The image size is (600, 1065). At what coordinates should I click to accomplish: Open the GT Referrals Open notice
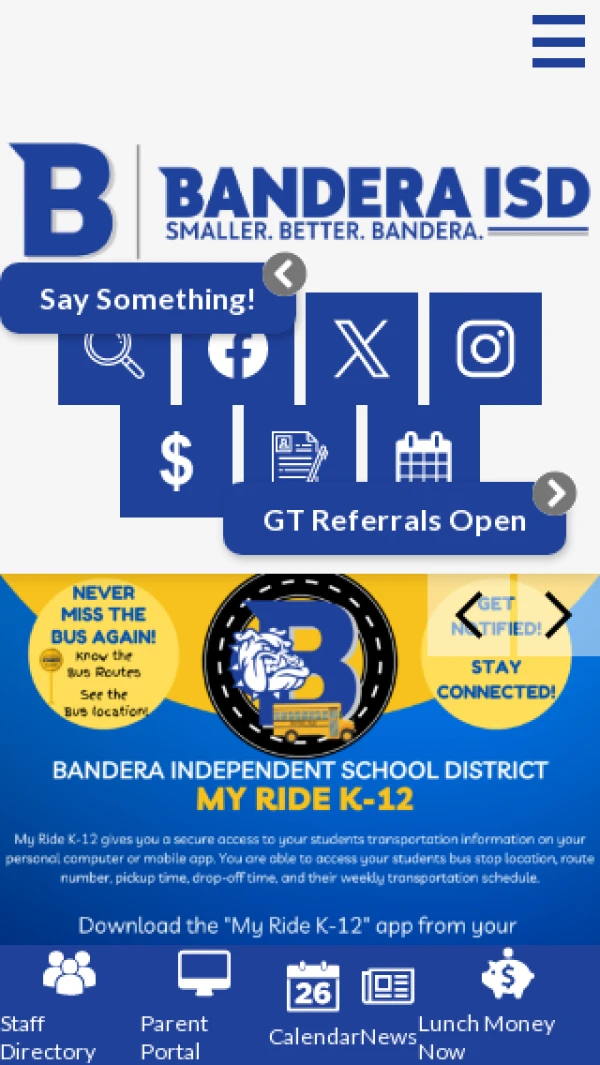(394, 521)
